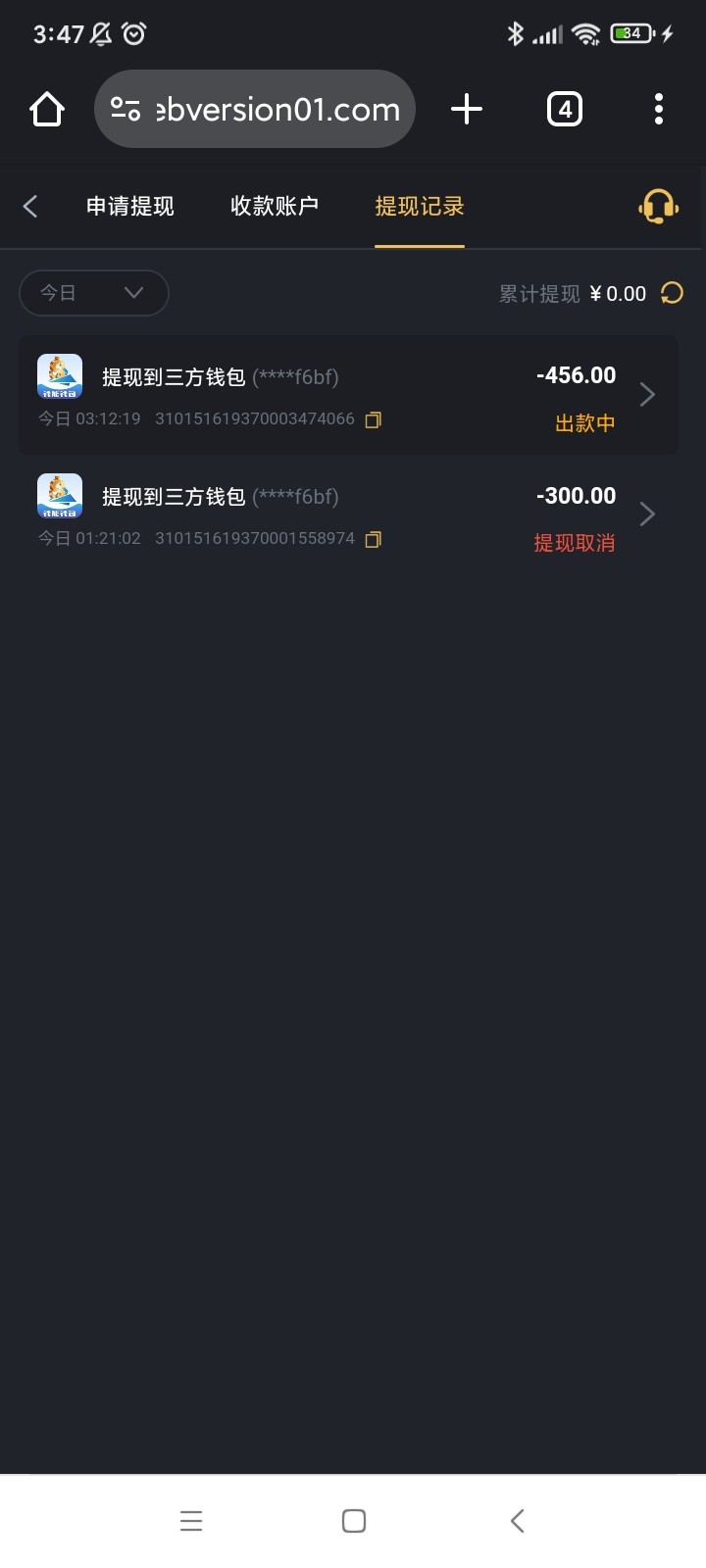Copy order number ending in 1558974
Image resolution: width=706 pixels, height=1568 pixels.
pos(374,540)
